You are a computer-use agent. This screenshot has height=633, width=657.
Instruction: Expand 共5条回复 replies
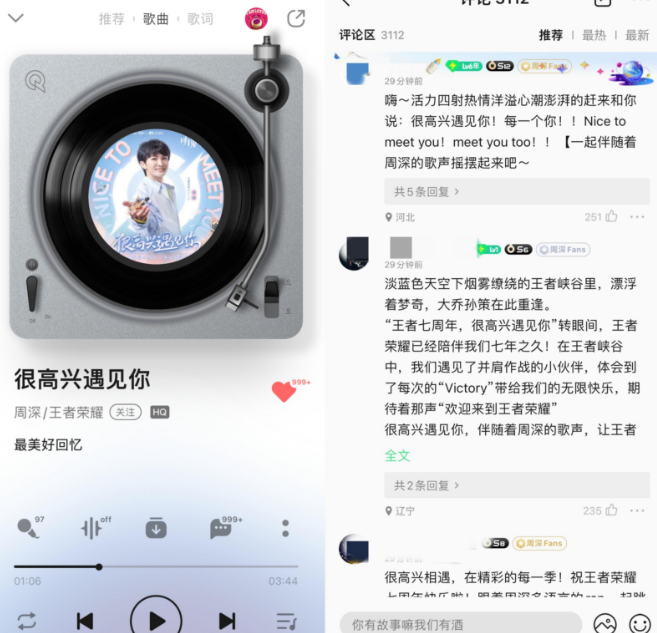pyautogui.click(x=427, y=191)
